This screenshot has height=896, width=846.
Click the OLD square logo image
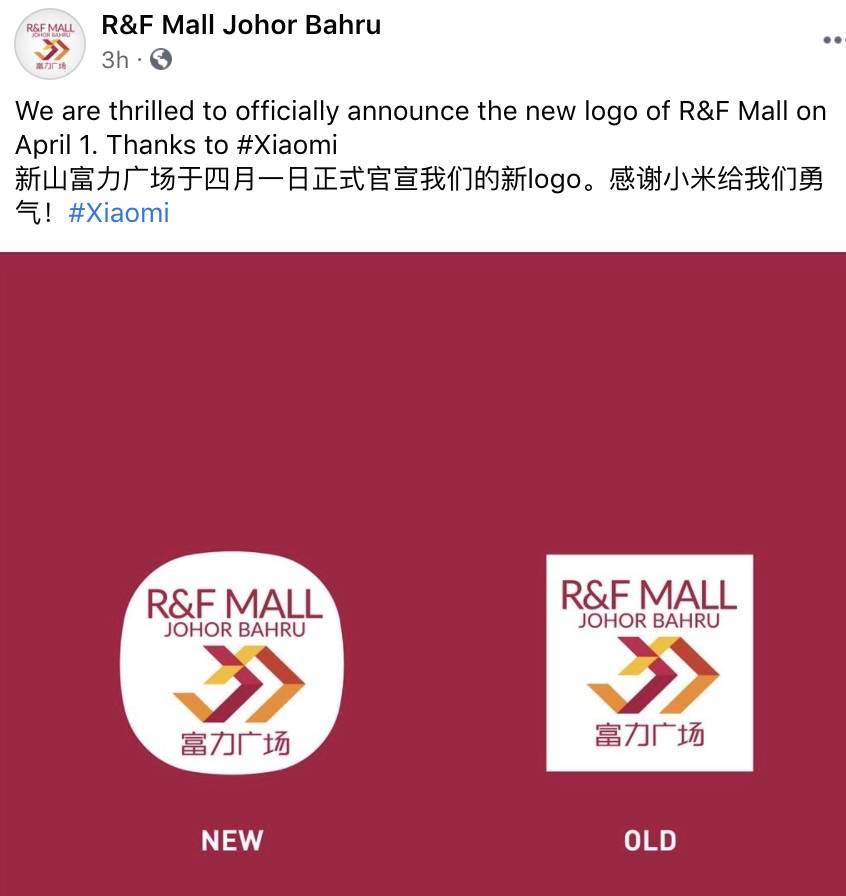click(649, 662)
